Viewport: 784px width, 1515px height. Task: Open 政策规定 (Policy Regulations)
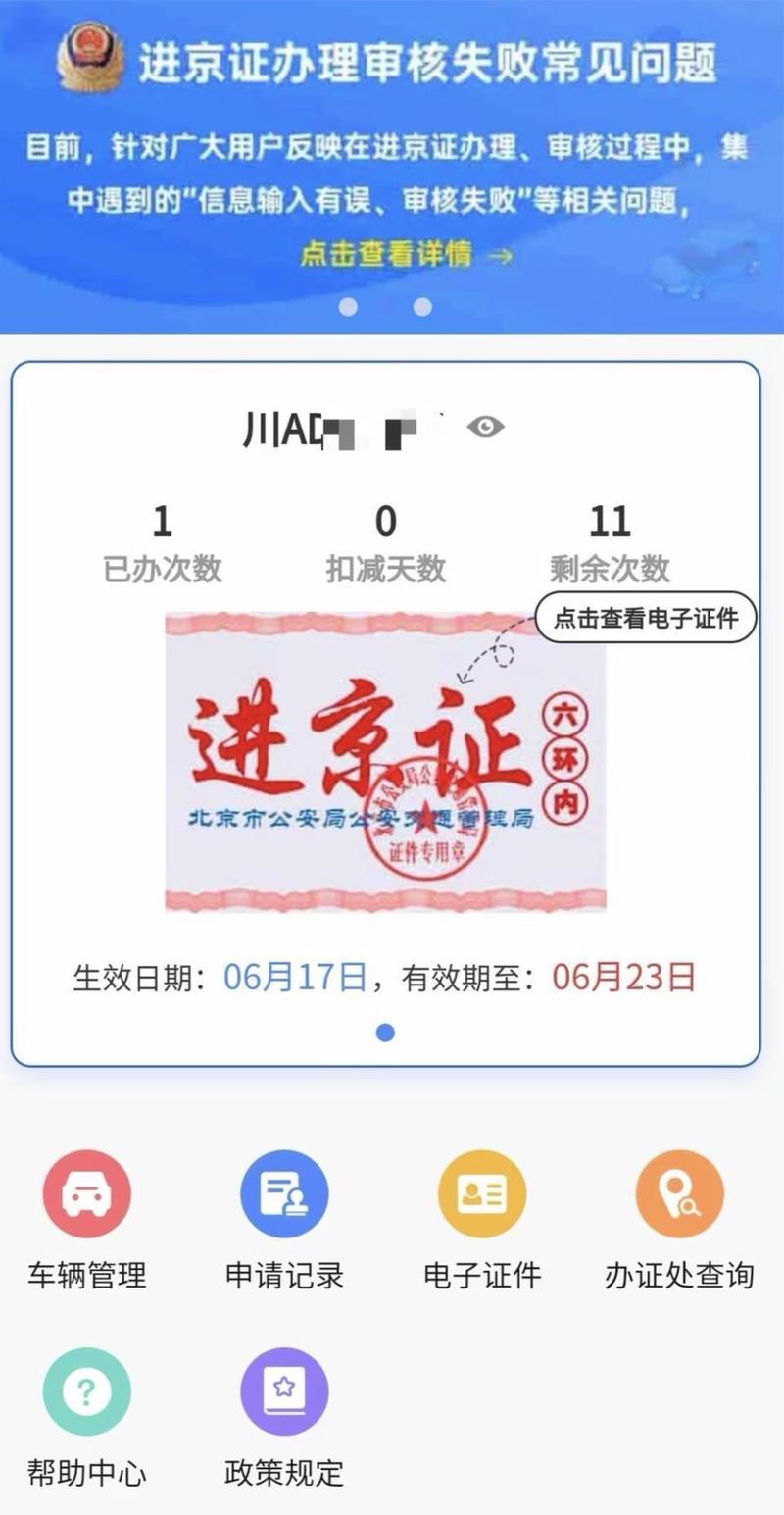[283, 1412]
